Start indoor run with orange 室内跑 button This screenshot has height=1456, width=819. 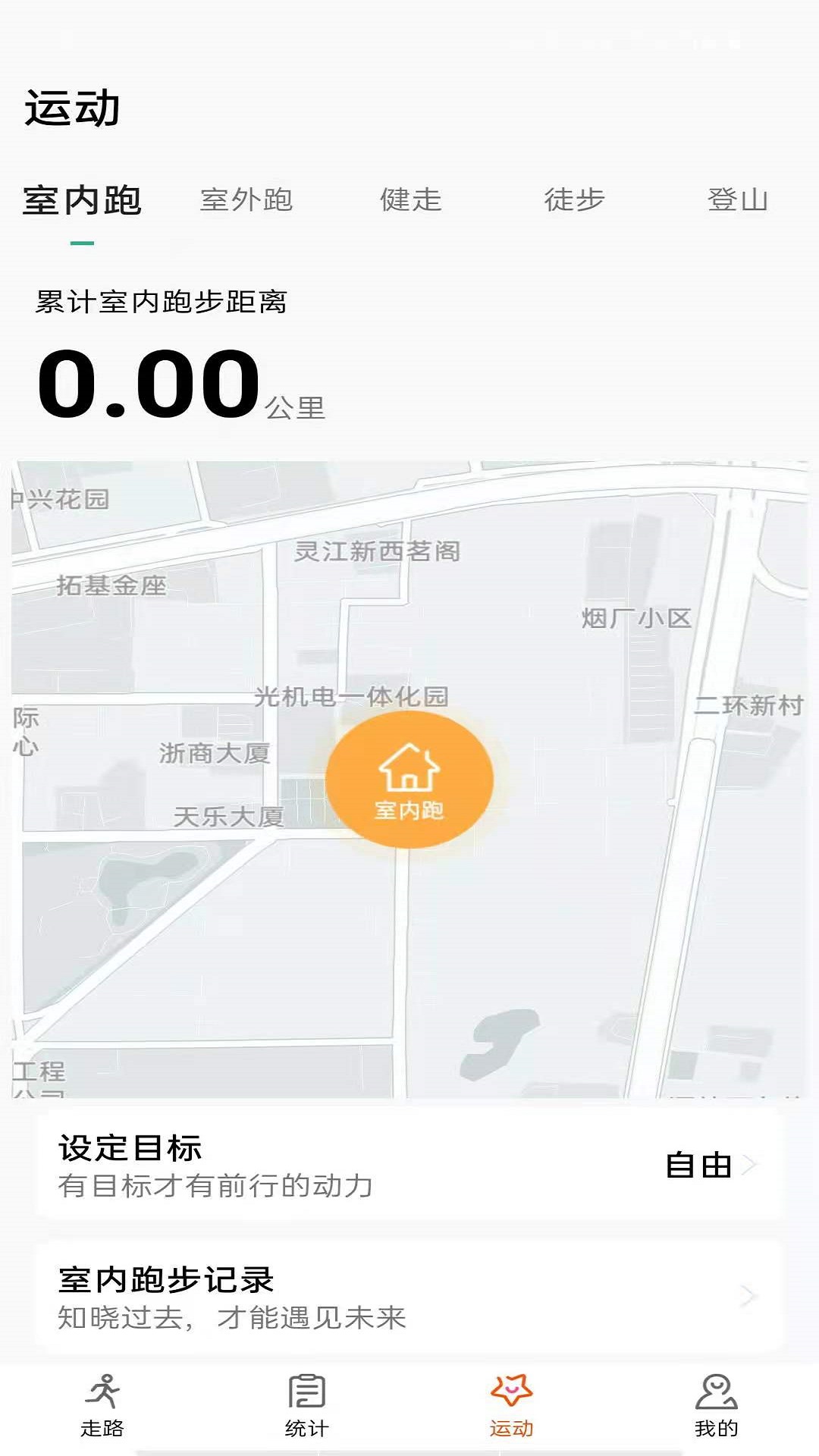coord(409,780)
